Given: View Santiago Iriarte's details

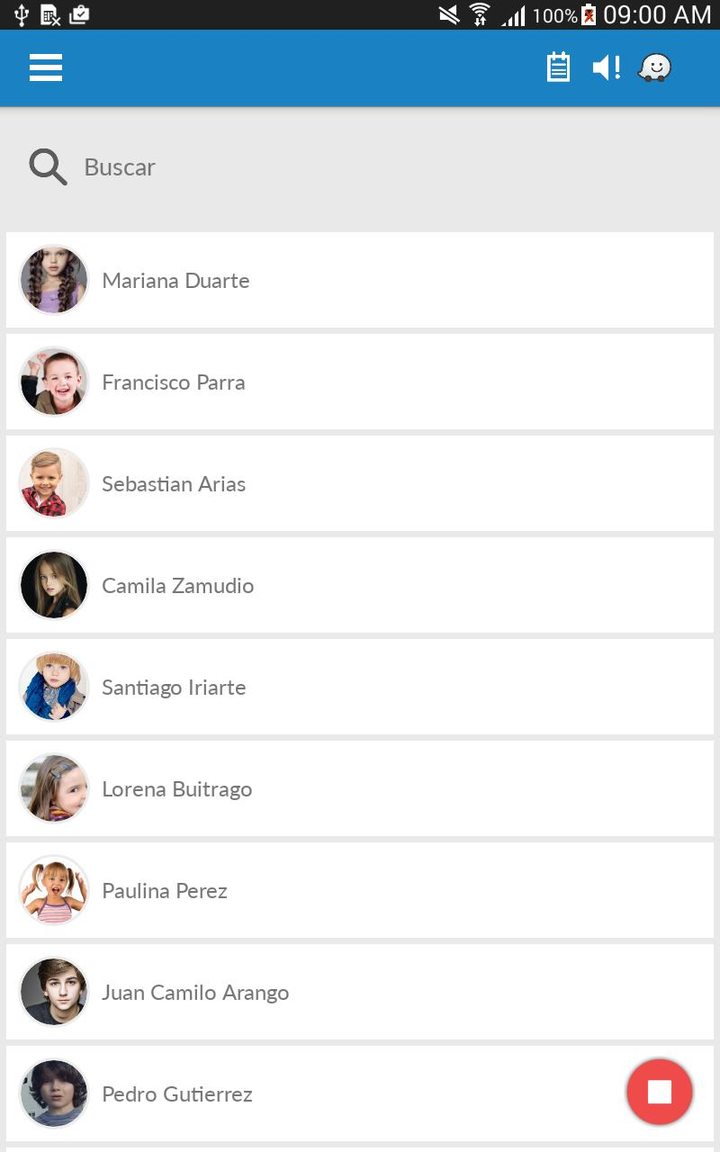Looking at the screenshot, I should 360,687.
